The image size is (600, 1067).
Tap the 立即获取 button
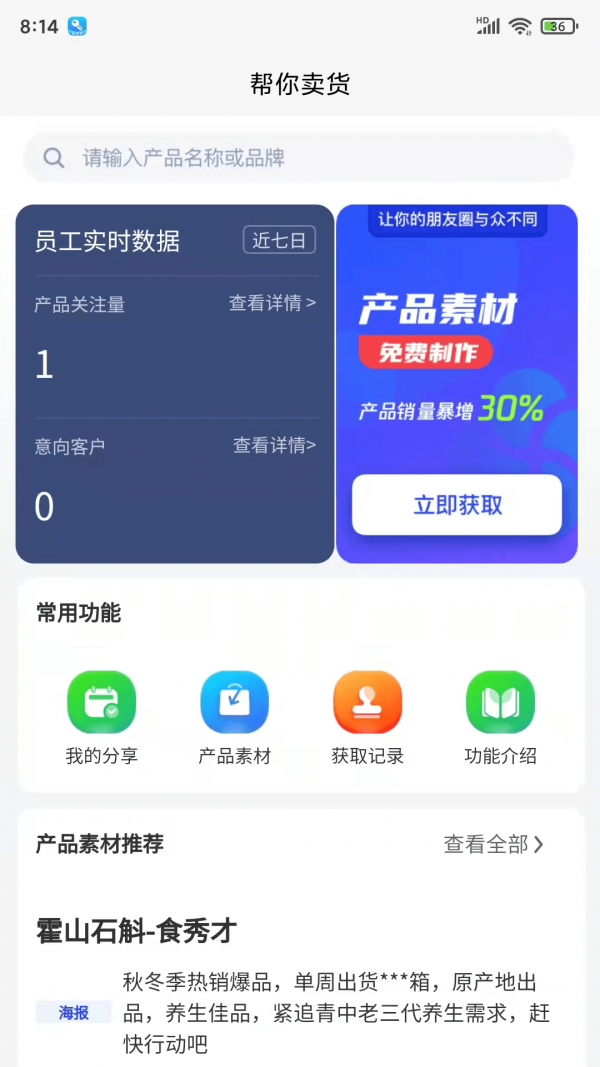tap(457, 505)
